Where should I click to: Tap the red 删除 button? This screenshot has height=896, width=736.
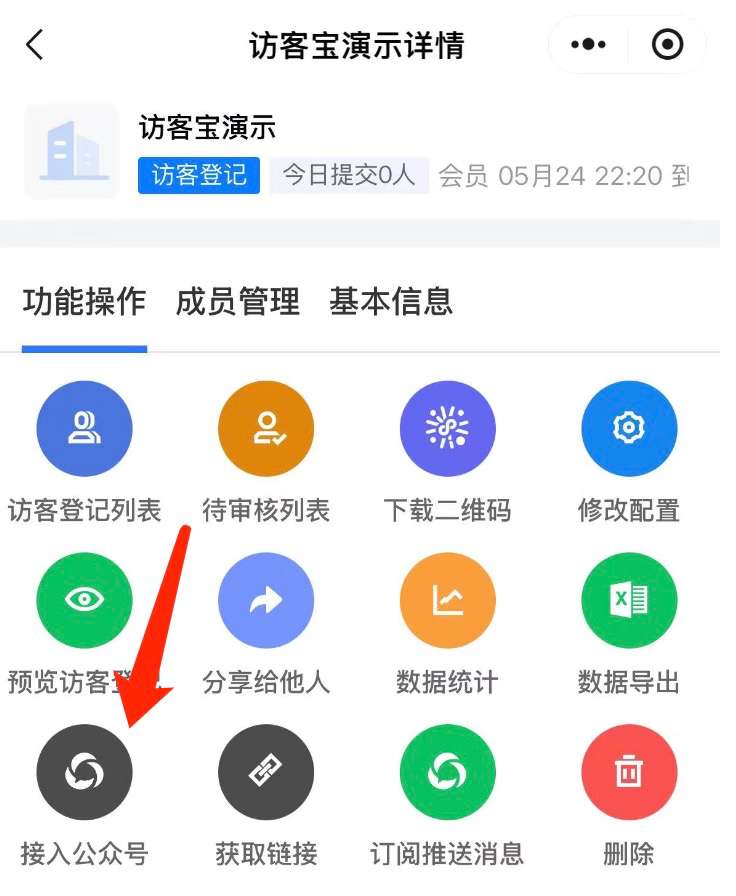pos(629,772)
